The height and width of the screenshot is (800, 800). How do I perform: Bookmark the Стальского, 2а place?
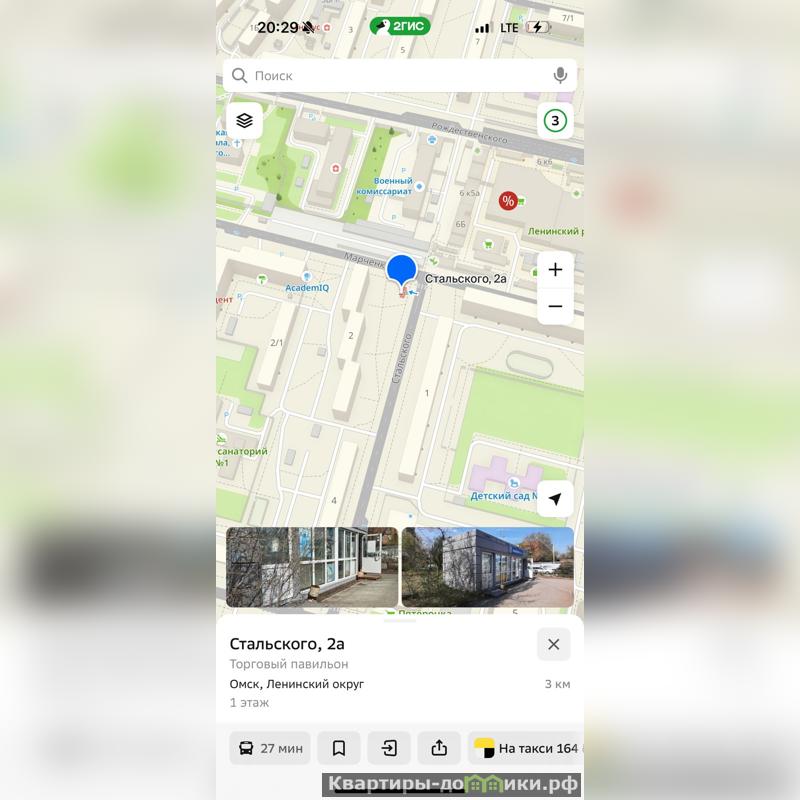(x=339, y=748)
